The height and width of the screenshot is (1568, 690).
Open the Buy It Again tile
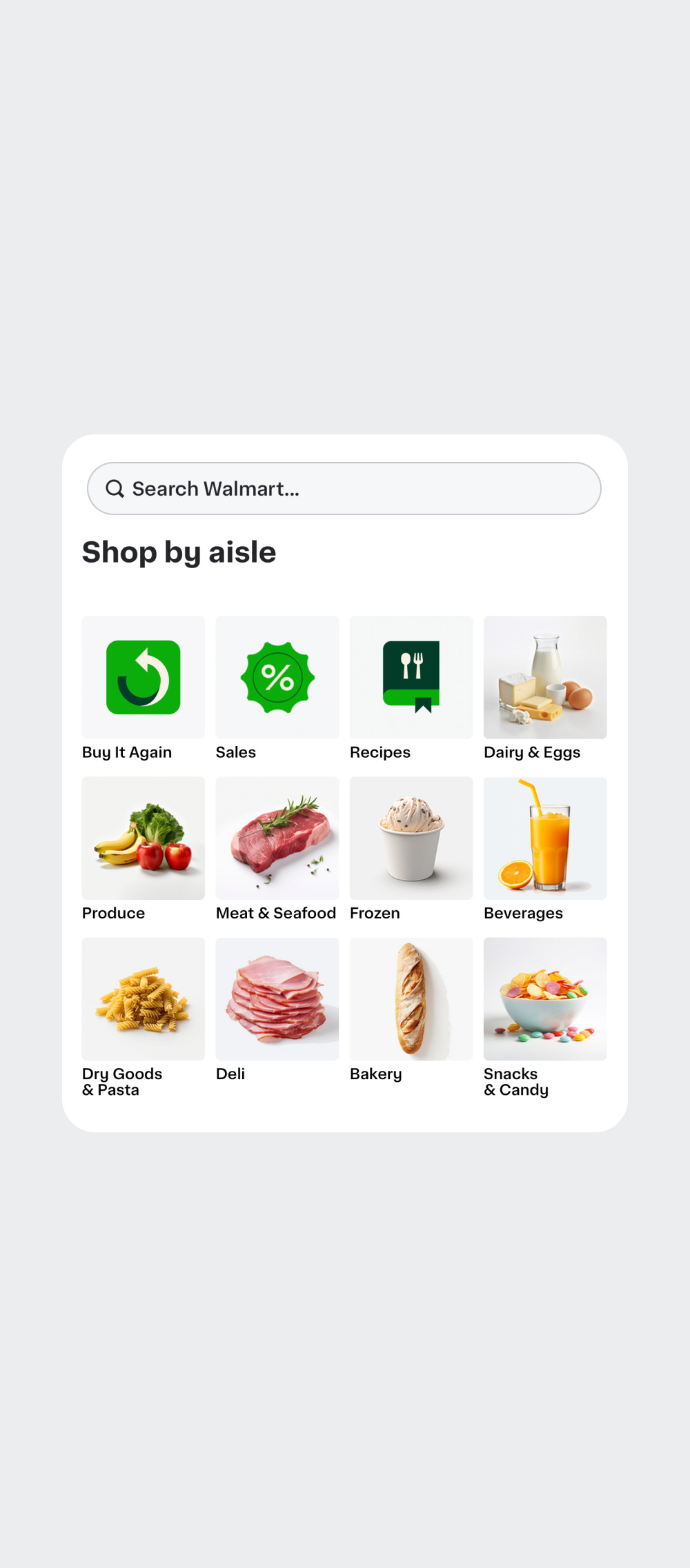[x=144, y=678]
